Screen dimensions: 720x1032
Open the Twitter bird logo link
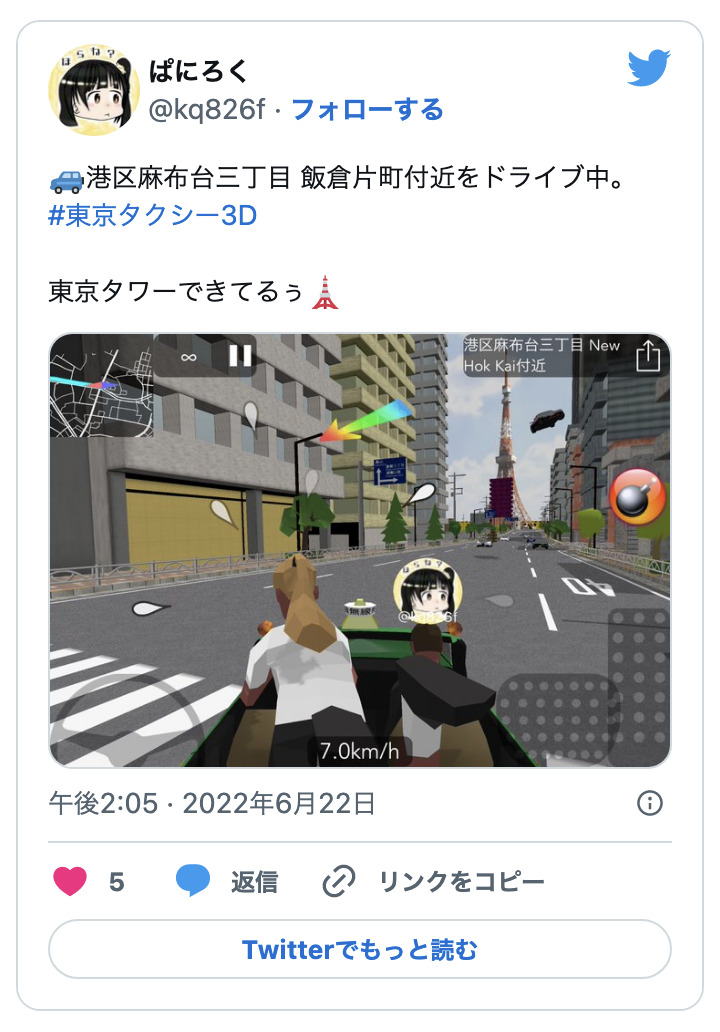(x=648, y=68)
